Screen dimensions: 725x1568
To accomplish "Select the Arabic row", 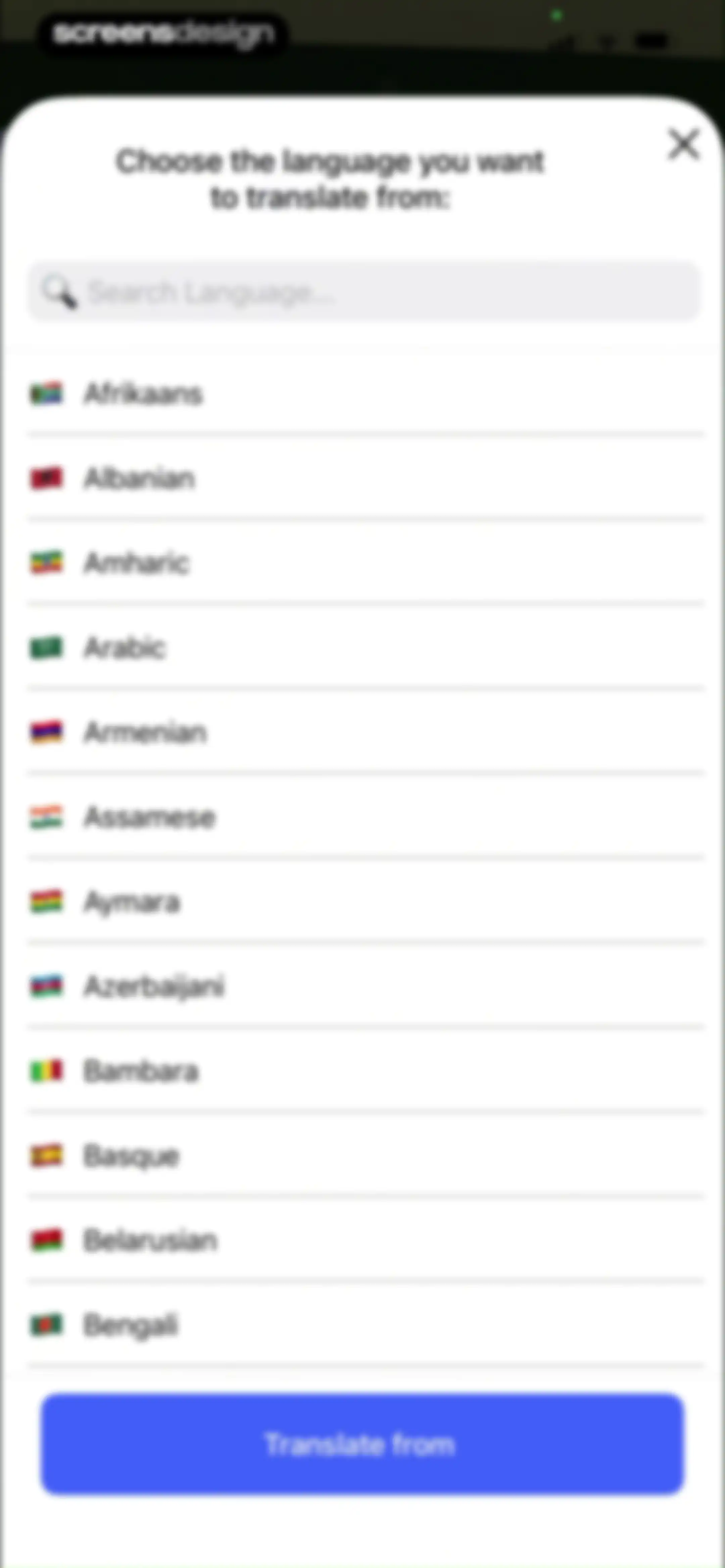I will coord(365,647).
